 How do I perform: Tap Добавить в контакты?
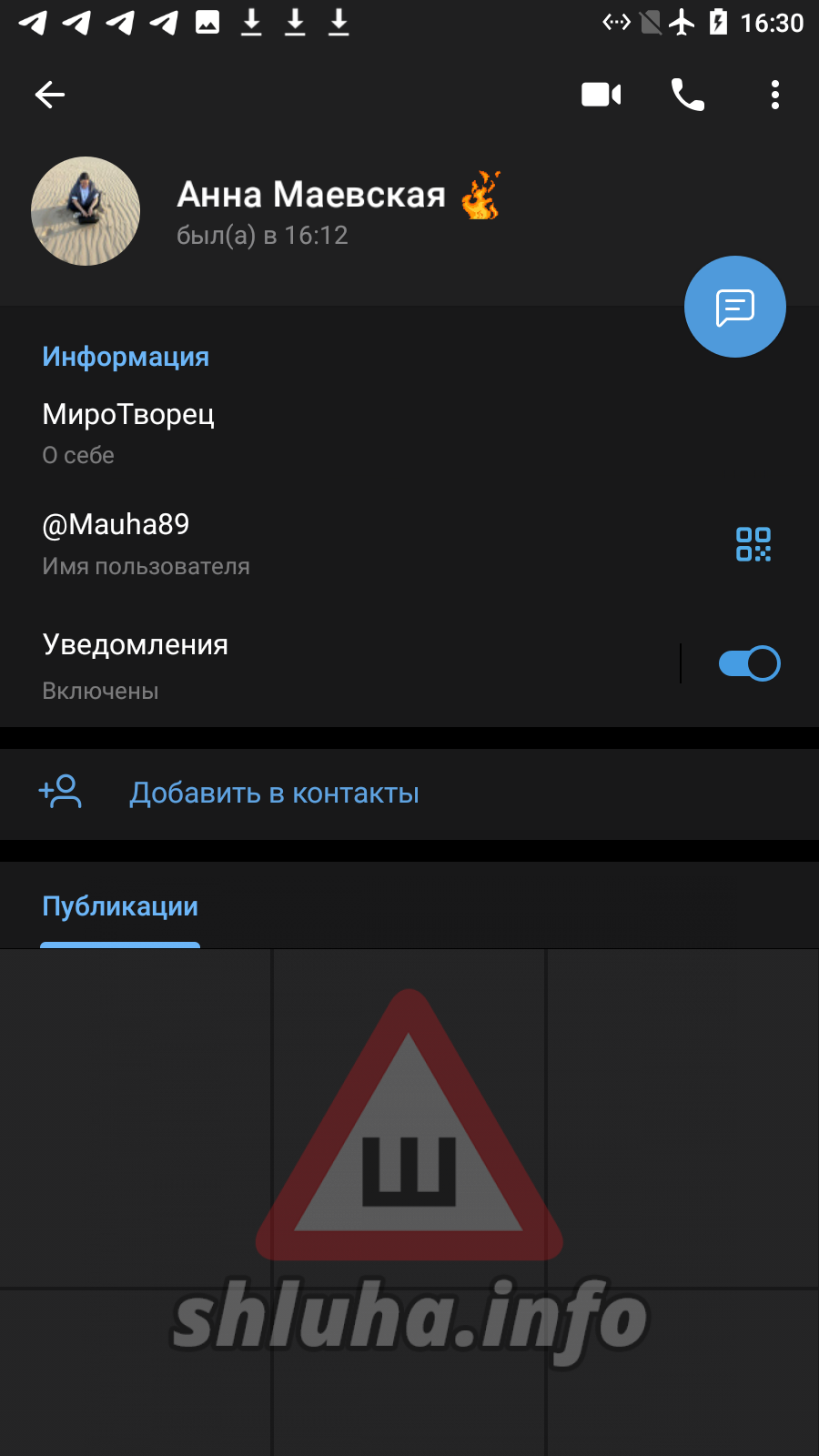point(409,794)
